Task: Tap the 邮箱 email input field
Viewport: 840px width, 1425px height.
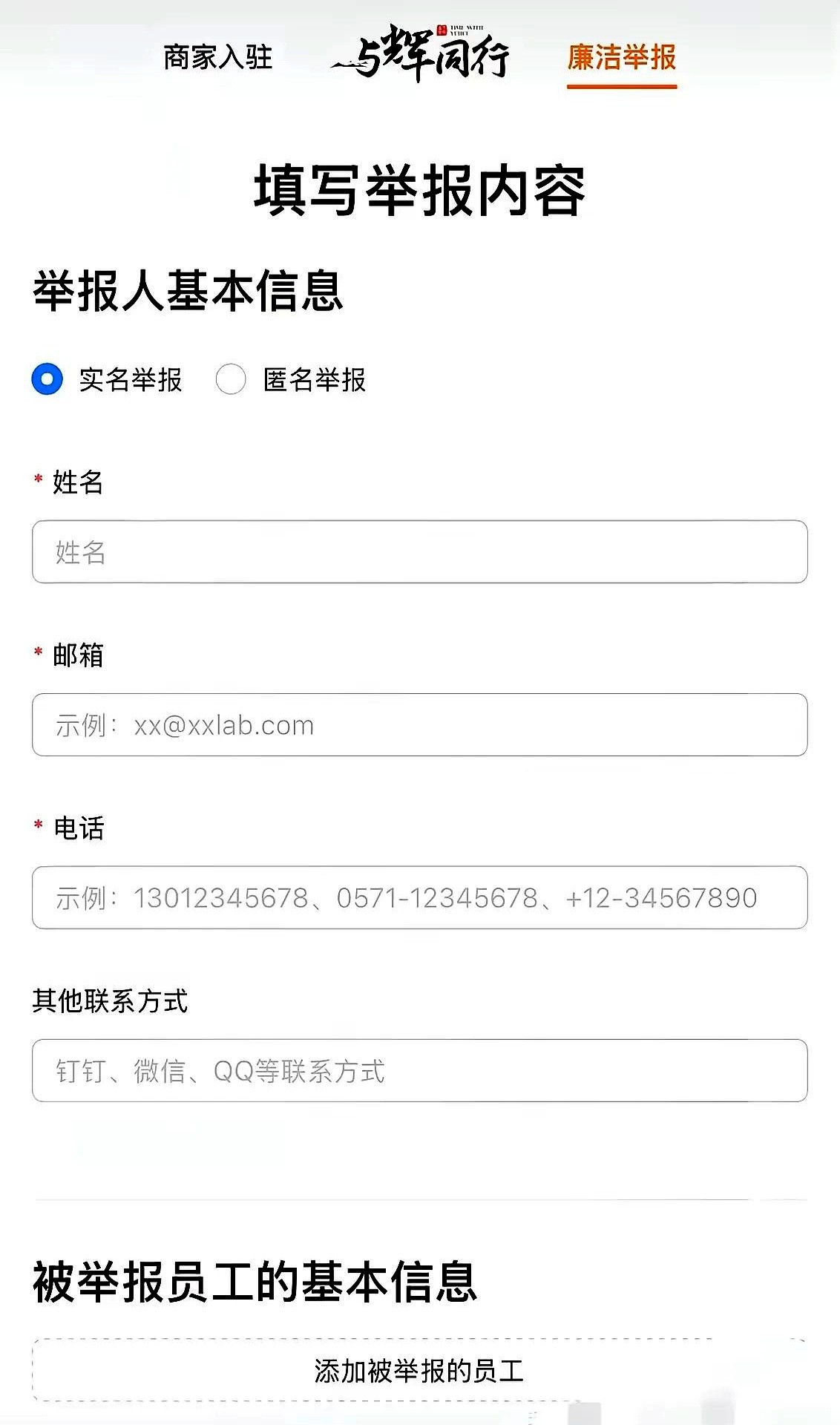Action: 419,724
